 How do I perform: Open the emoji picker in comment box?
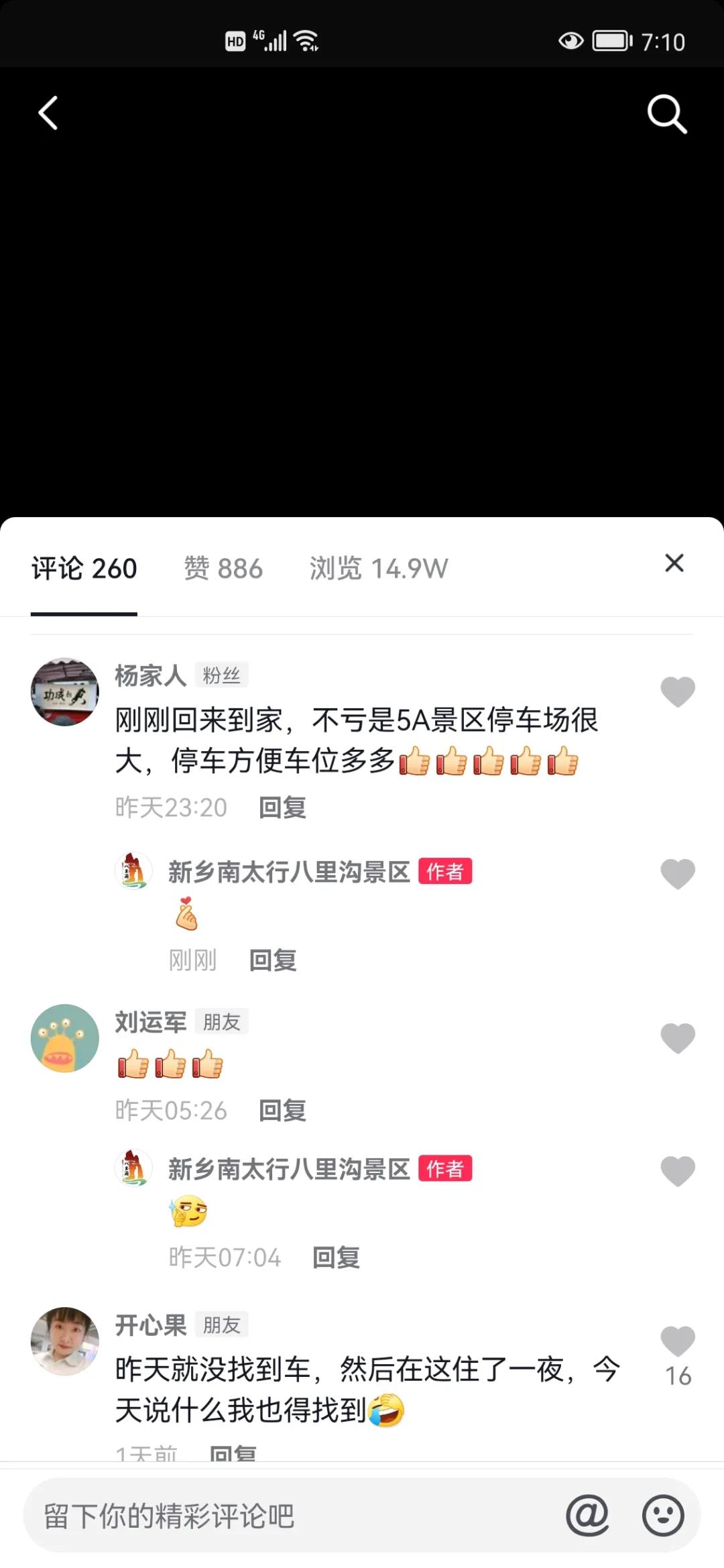(663, 1516)
